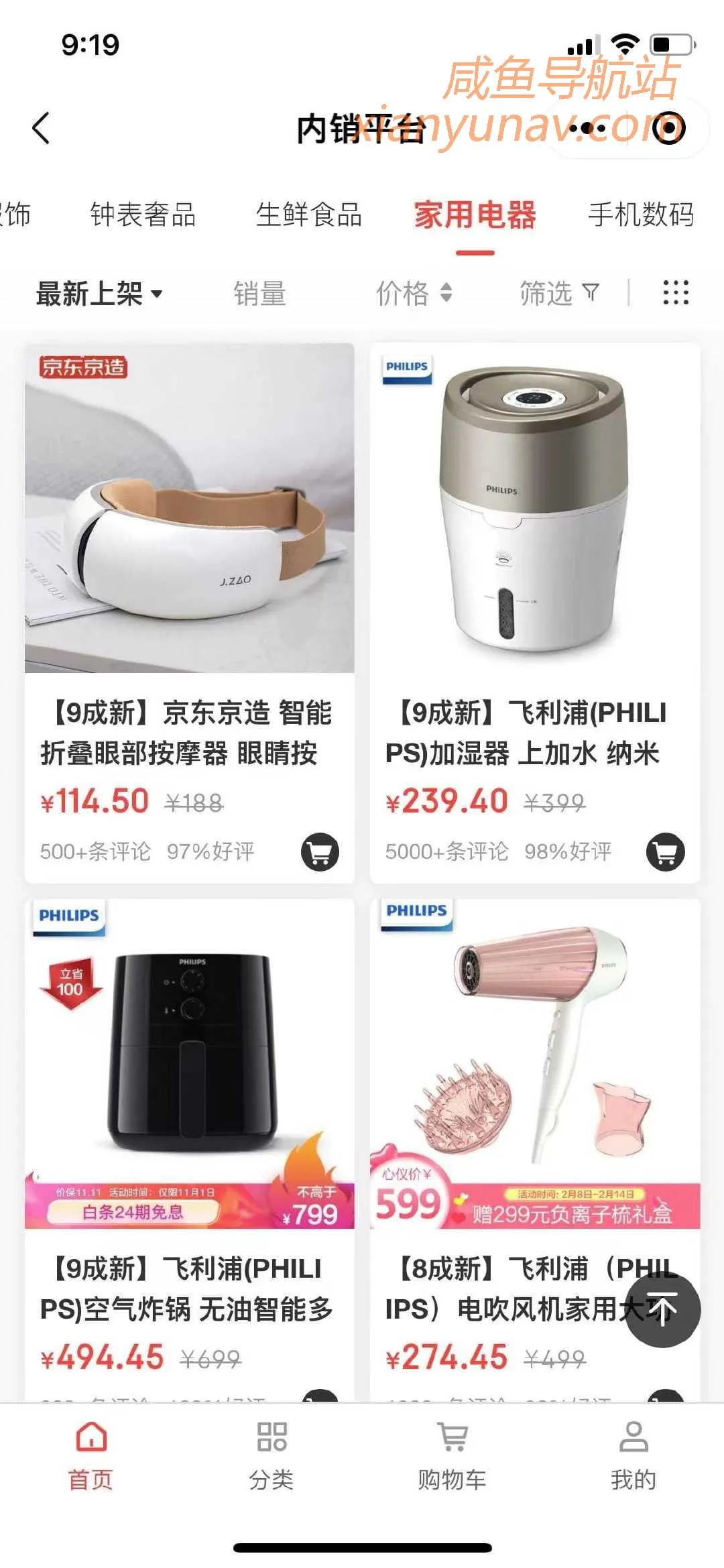
Task: Expand the 最新上架 sort dropdown
Action: [99, 293]
